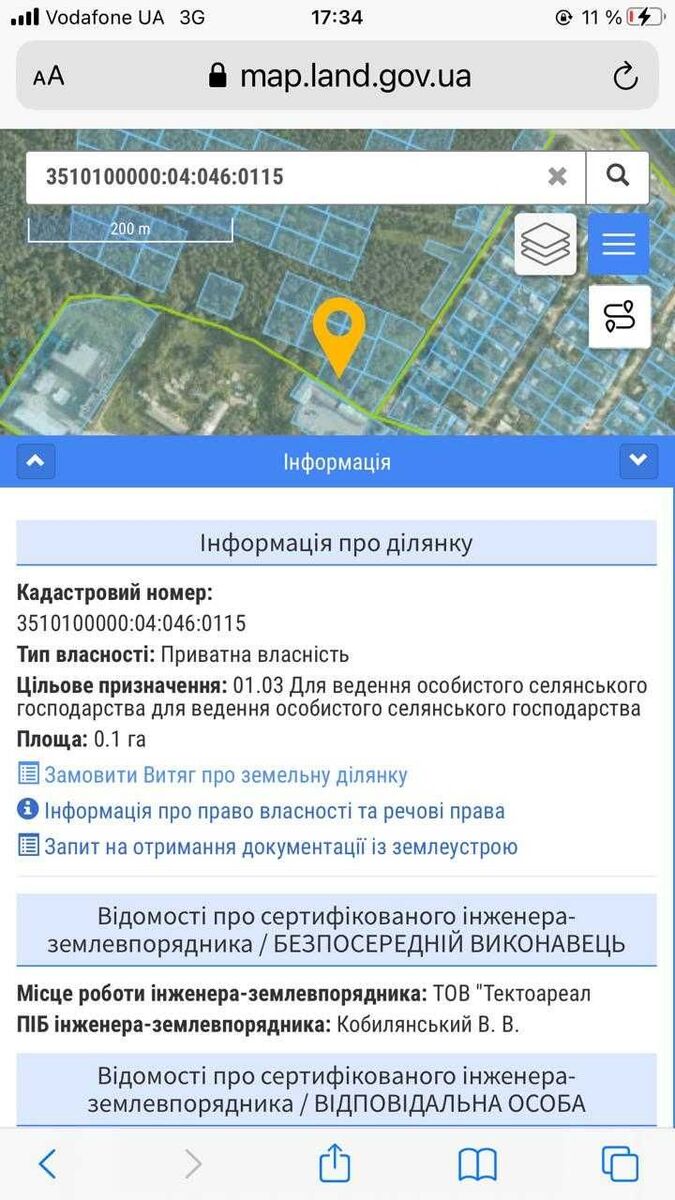Tap the map.land.gov.ua address bar
The image size is (675, 1200).
tap(340, 76)
